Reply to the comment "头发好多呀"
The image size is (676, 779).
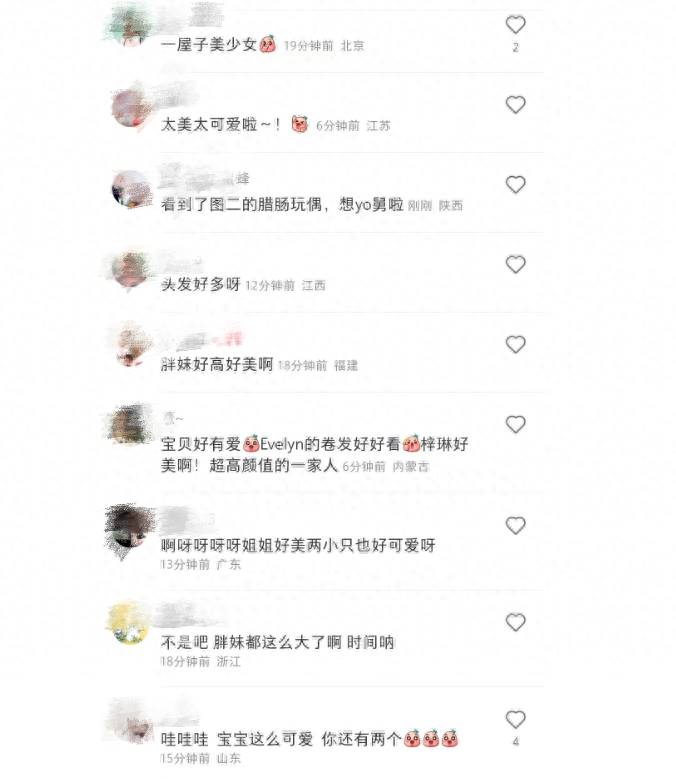click(x=201, y=285)
